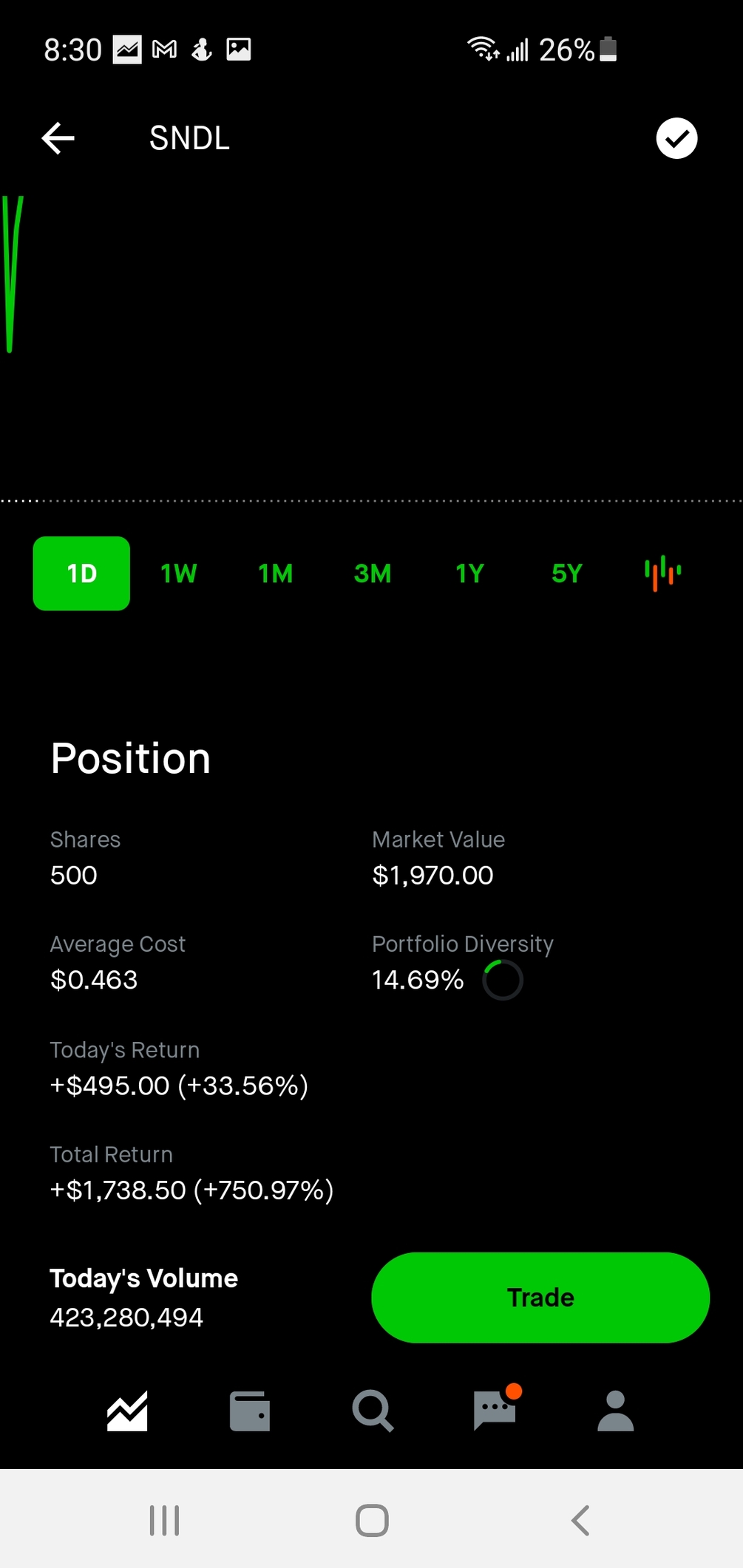The image size is (743, 1568).
Task: Go back from the SNDL page
Action: point(58,138)
